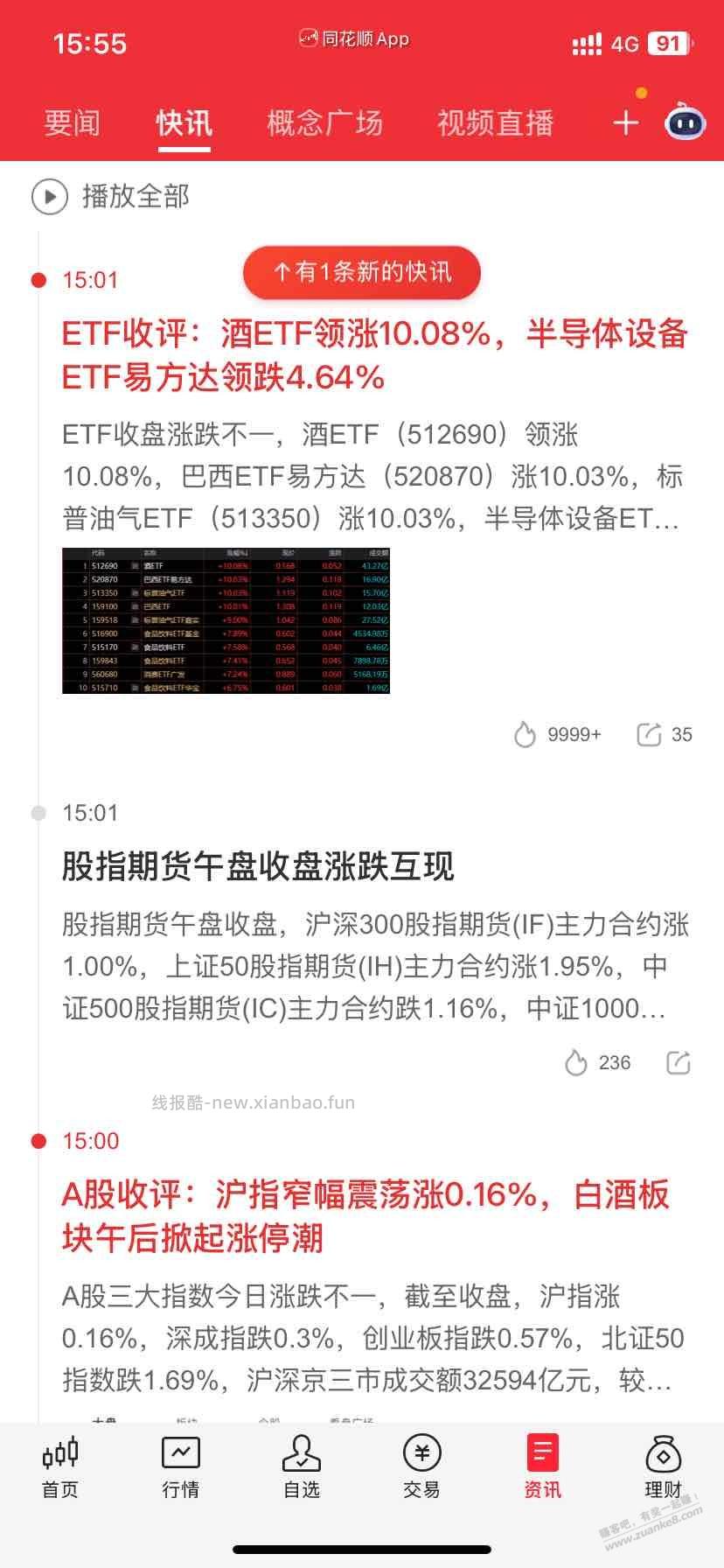
Task: Switch to the 要闻 tab
Action: (x=73, y=122)
